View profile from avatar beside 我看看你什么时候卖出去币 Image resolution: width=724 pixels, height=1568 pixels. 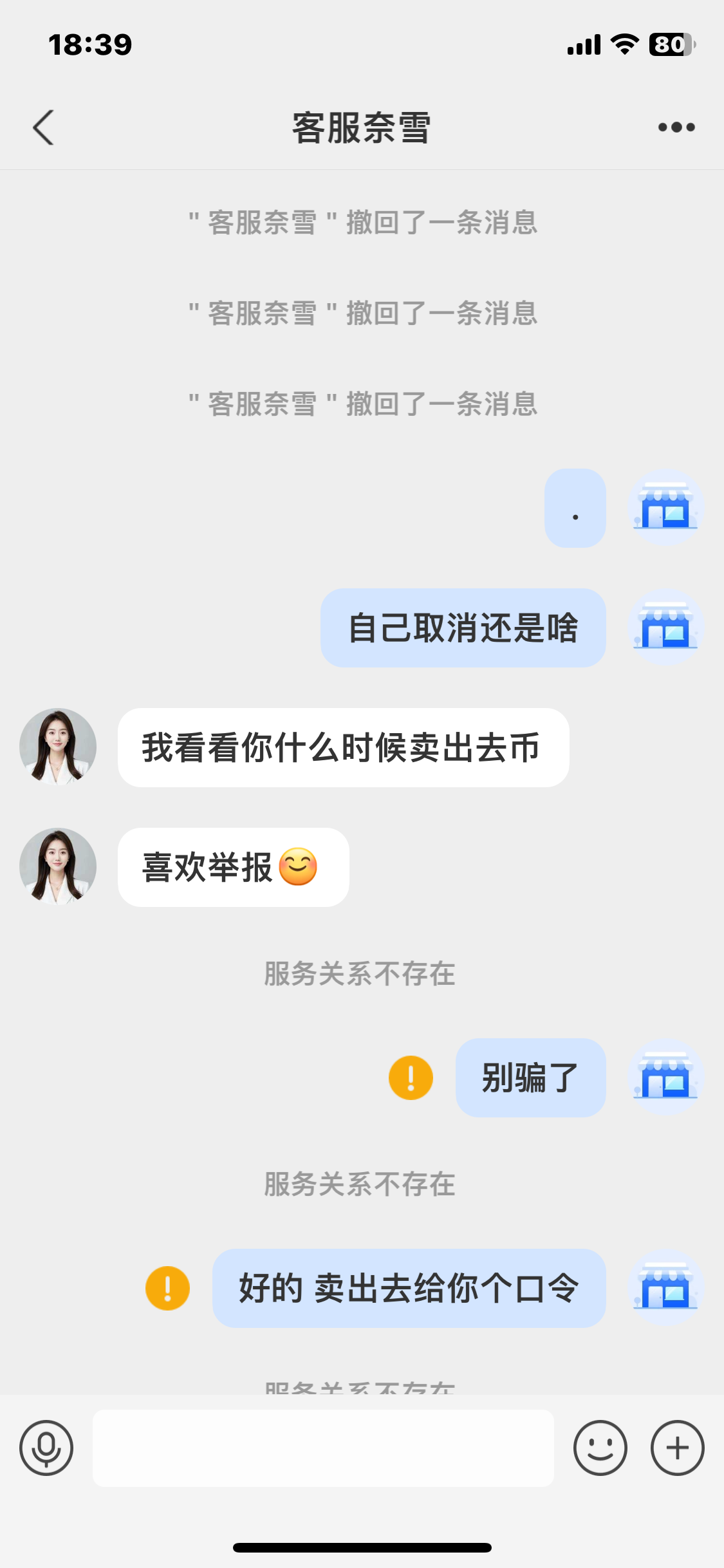[x=58, y=747]
